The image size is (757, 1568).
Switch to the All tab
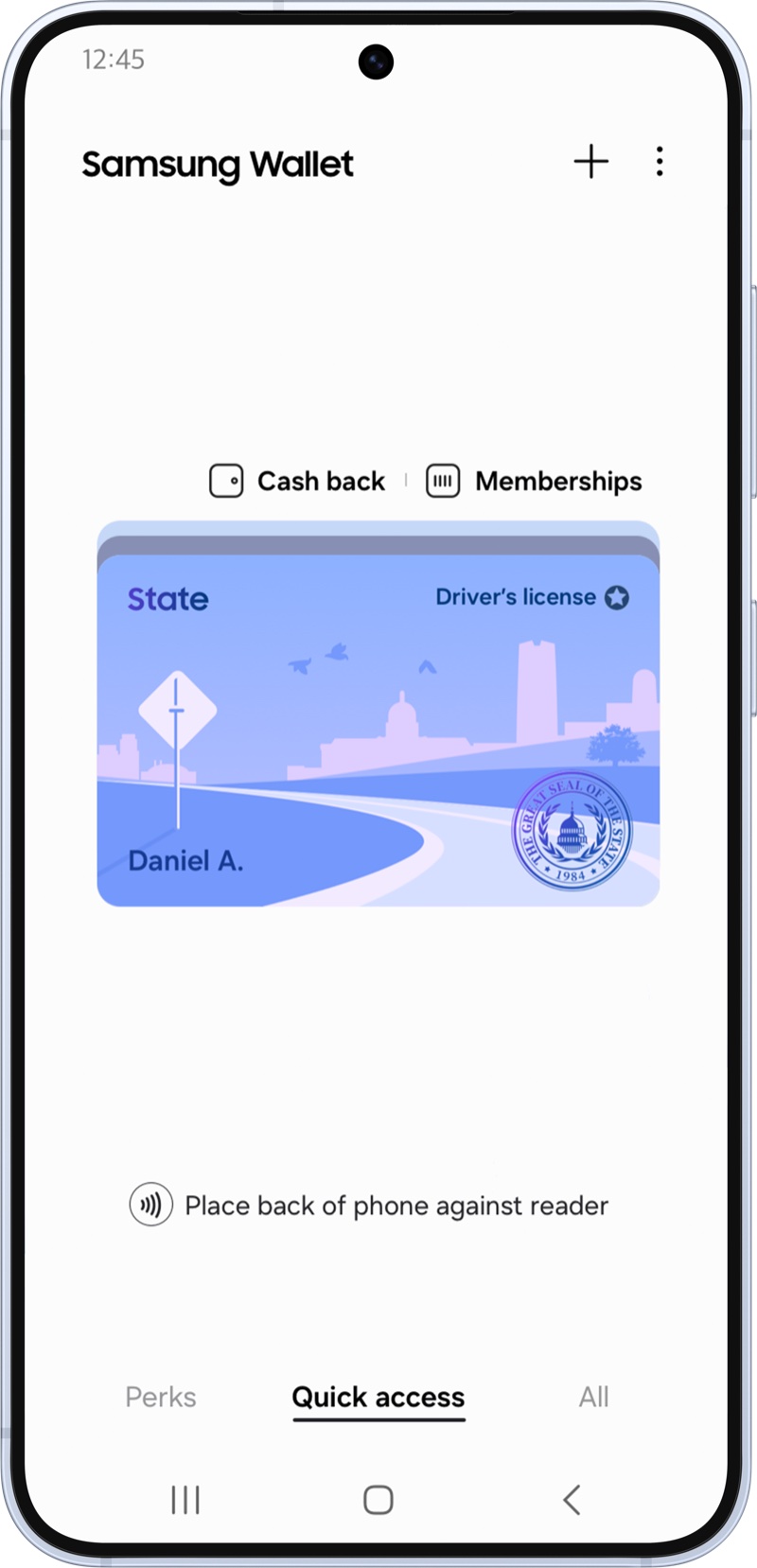coord(594,1397)
